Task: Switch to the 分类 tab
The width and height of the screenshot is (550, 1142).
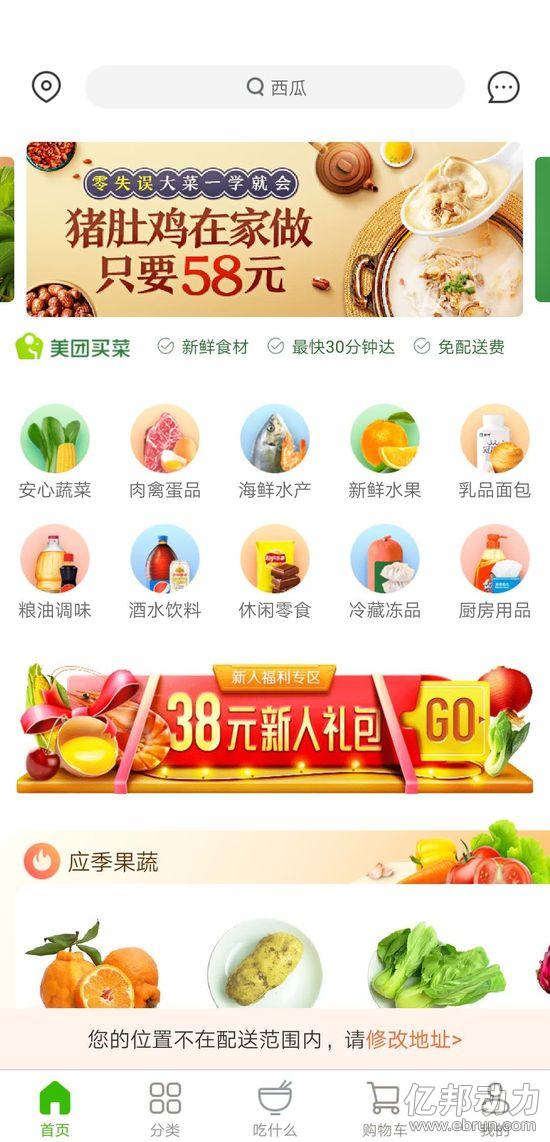Action: click(165, 1108)
